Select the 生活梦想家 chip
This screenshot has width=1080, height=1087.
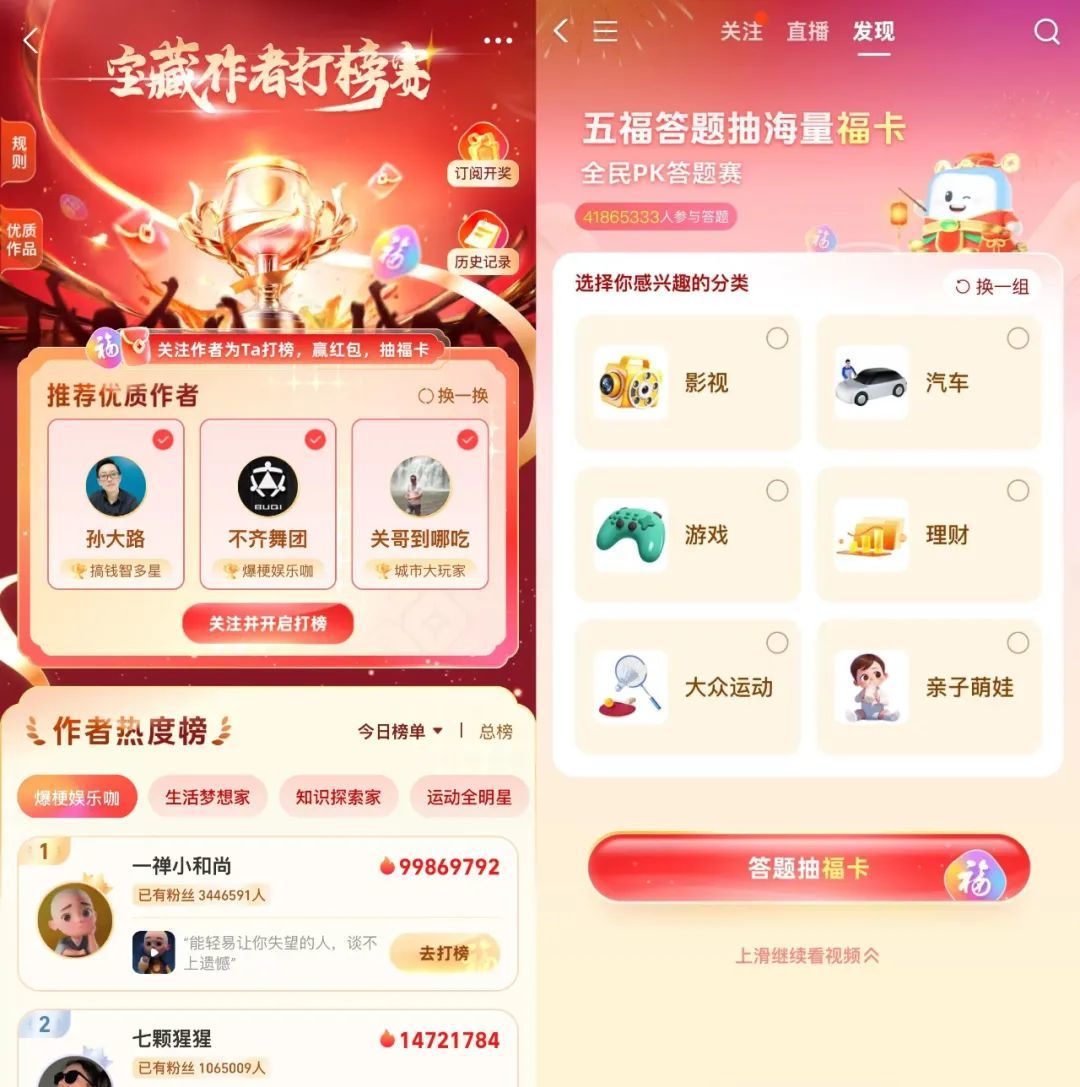coord(207,797)
